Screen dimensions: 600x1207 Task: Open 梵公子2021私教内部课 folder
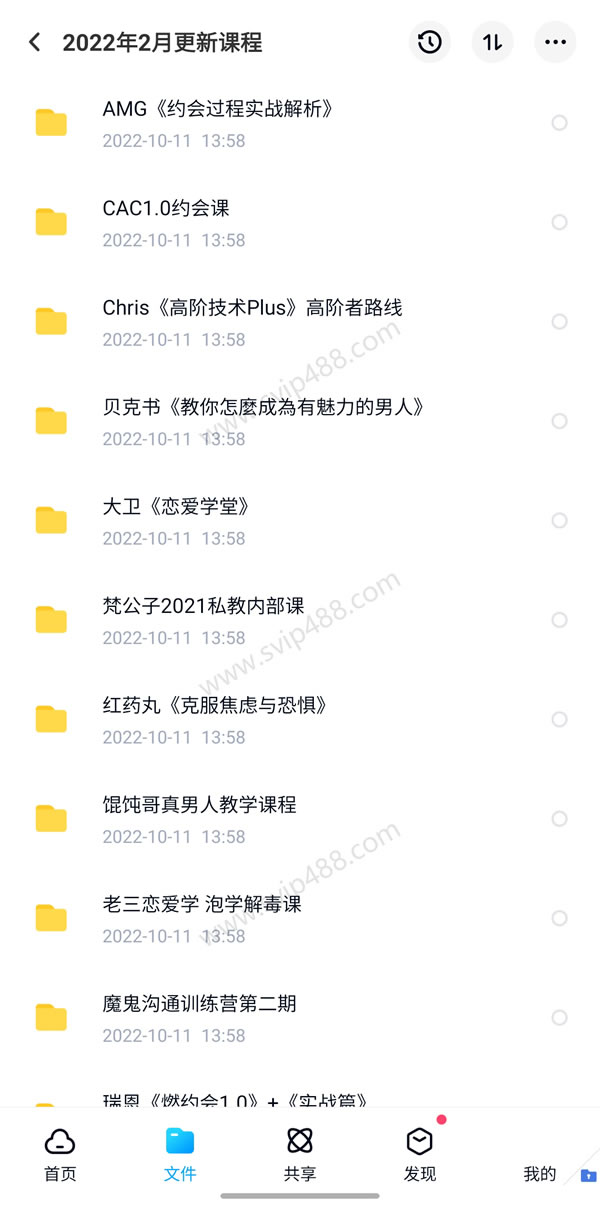pos(203,620)
